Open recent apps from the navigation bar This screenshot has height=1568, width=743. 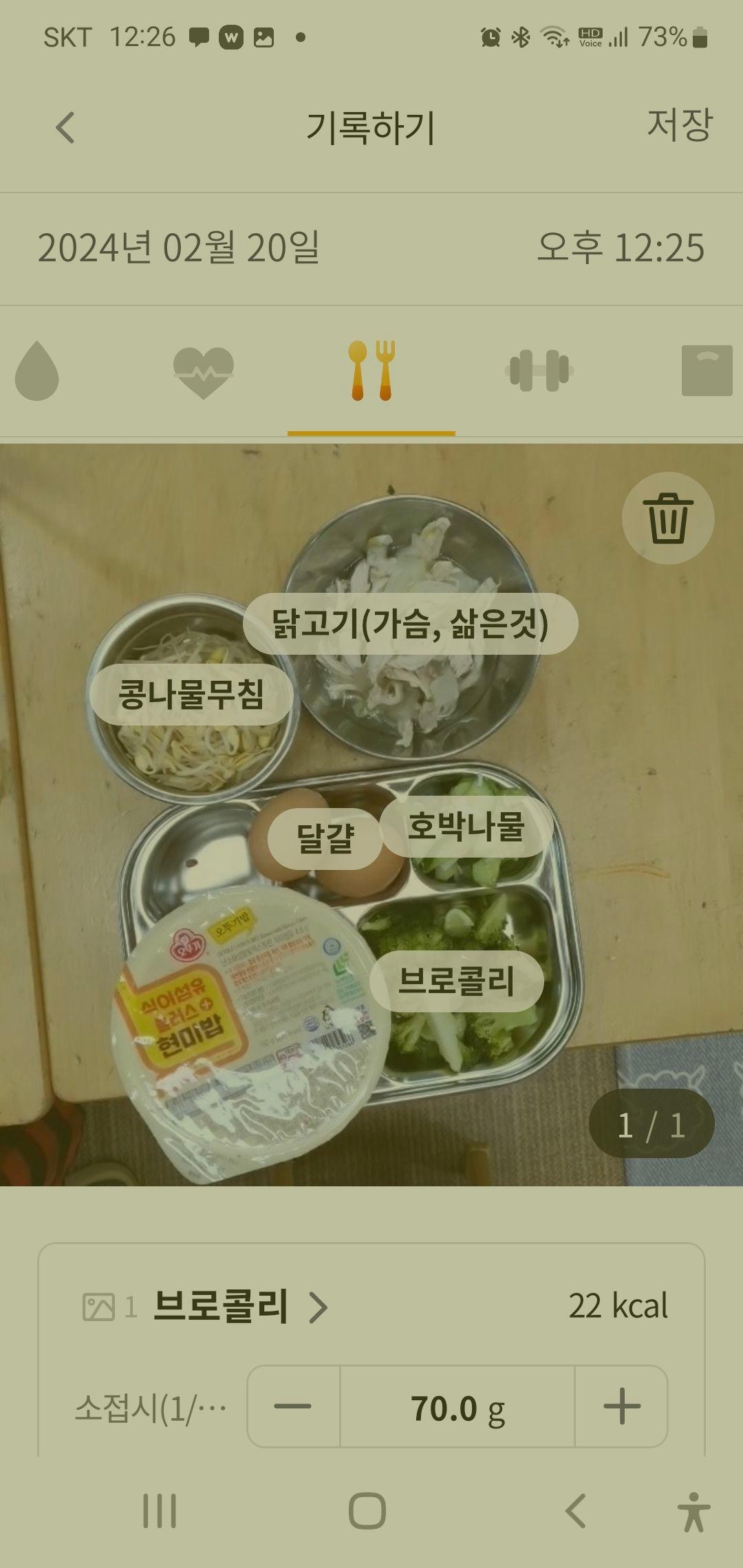click(x=160, y=1512)
